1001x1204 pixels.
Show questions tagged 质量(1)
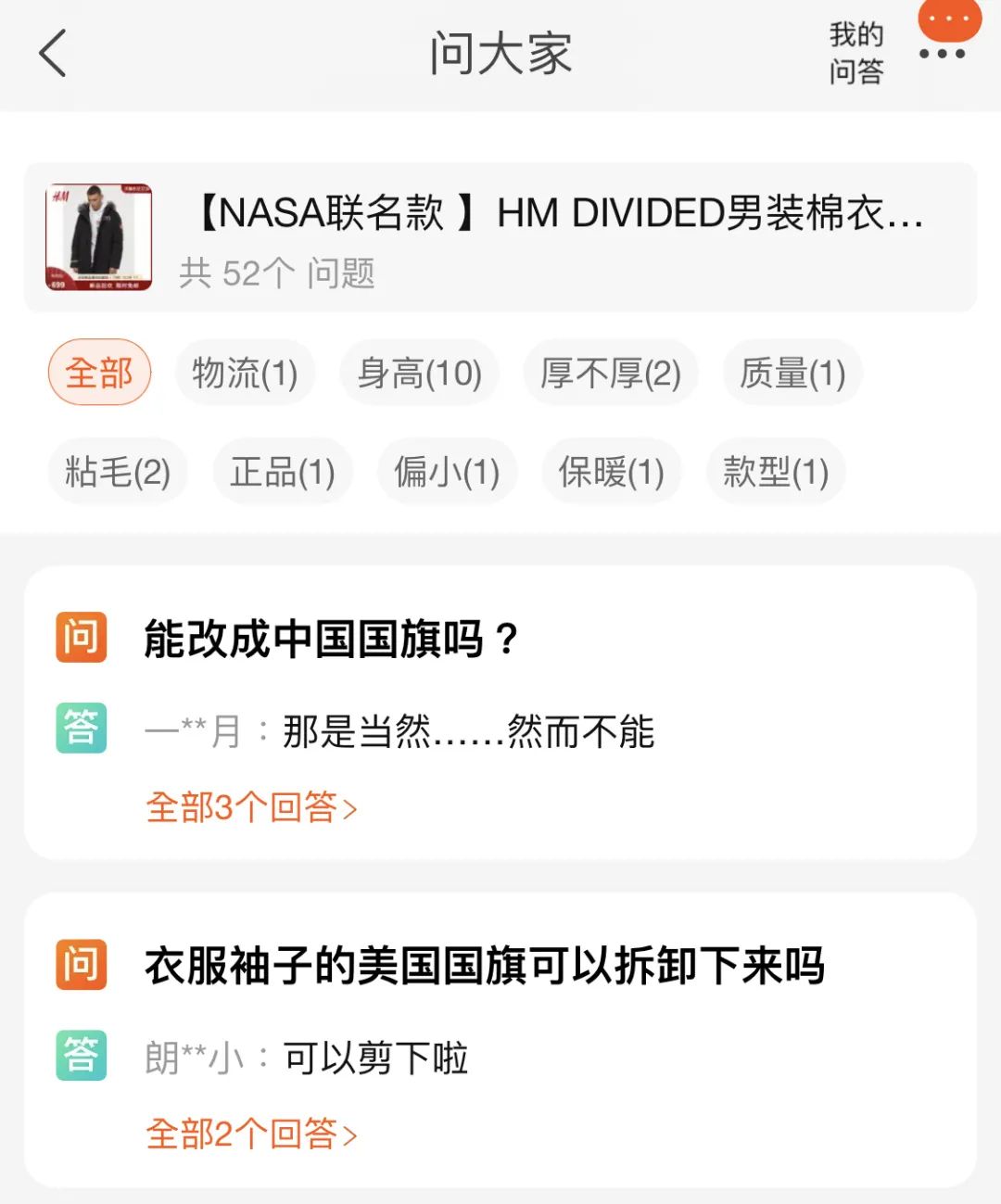792,373
